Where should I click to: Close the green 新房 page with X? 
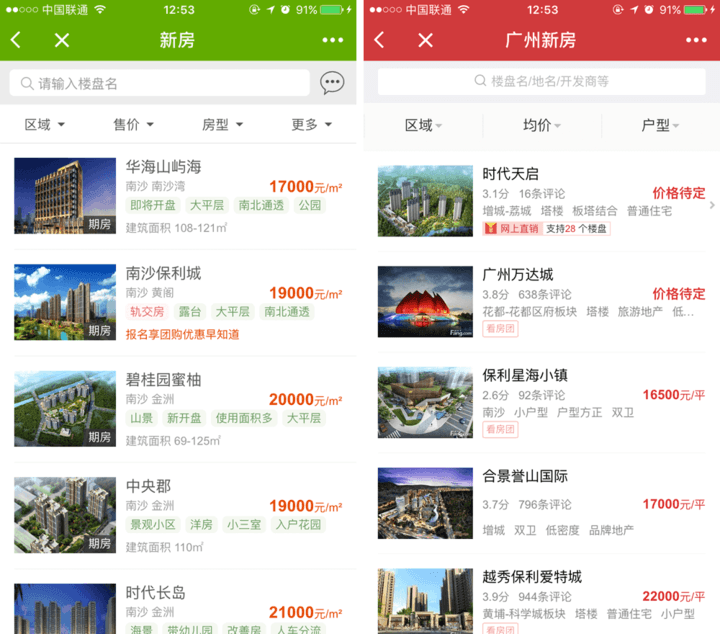coord(62,40)
